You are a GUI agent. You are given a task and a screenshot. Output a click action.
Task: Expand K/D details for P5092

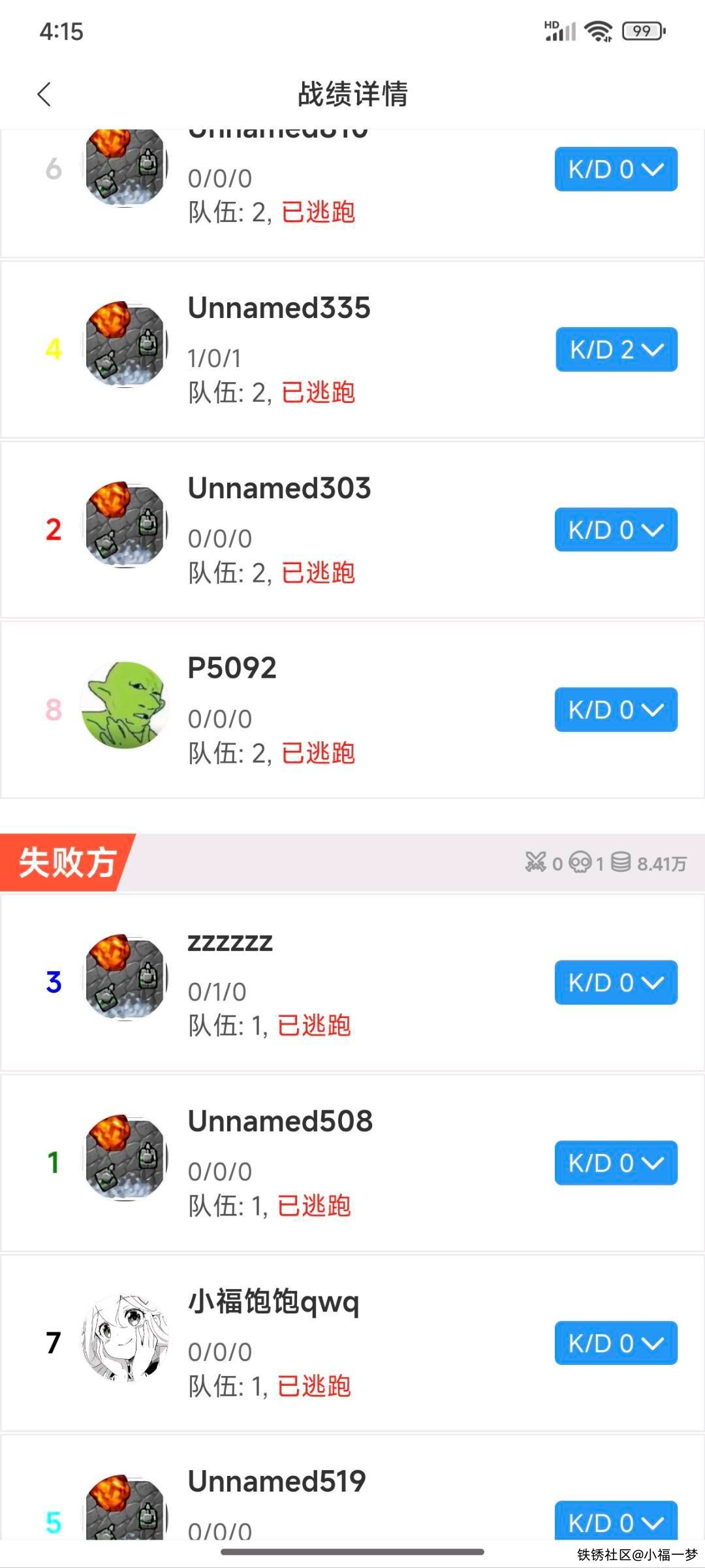[x=616, y=710]
